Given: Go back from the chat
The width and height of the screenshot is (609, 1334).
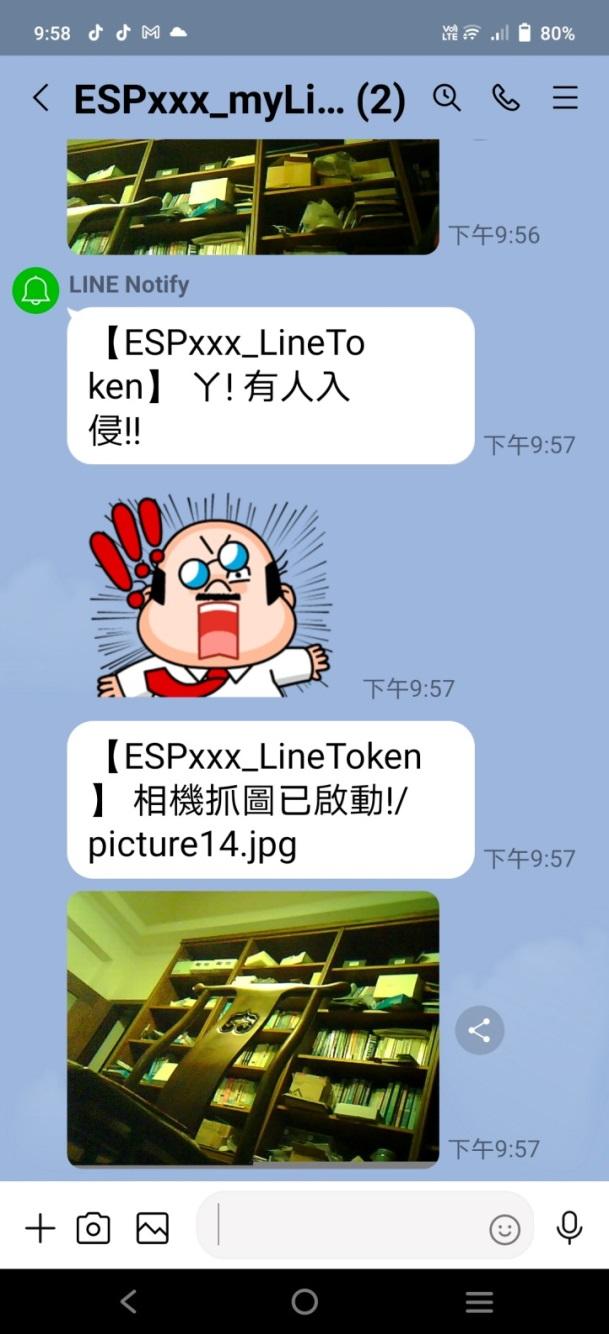Looking at the screenshot, I should pyautogui.click(x=40, y=98).
